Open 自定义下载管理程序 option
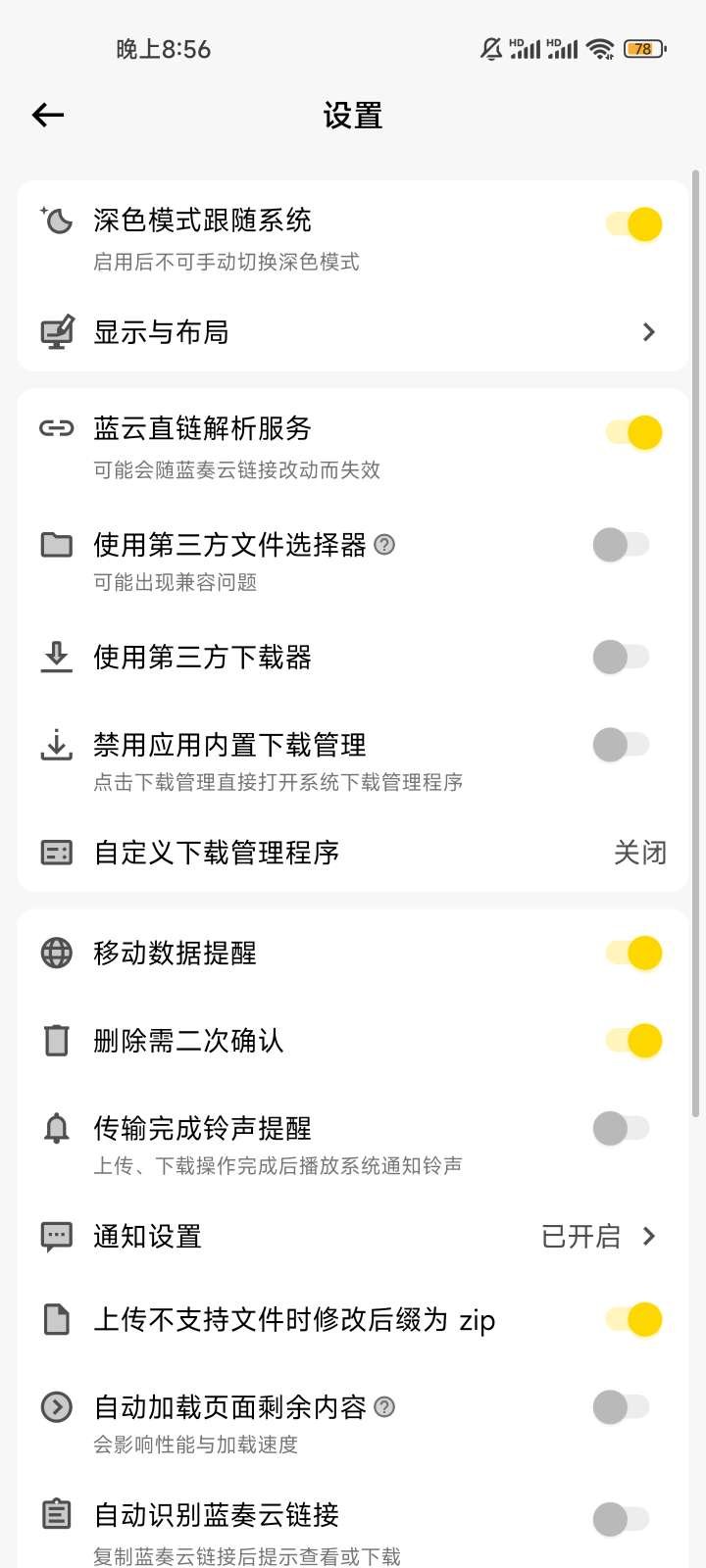Screen dimensions: 706x1568 pos(353,853)
